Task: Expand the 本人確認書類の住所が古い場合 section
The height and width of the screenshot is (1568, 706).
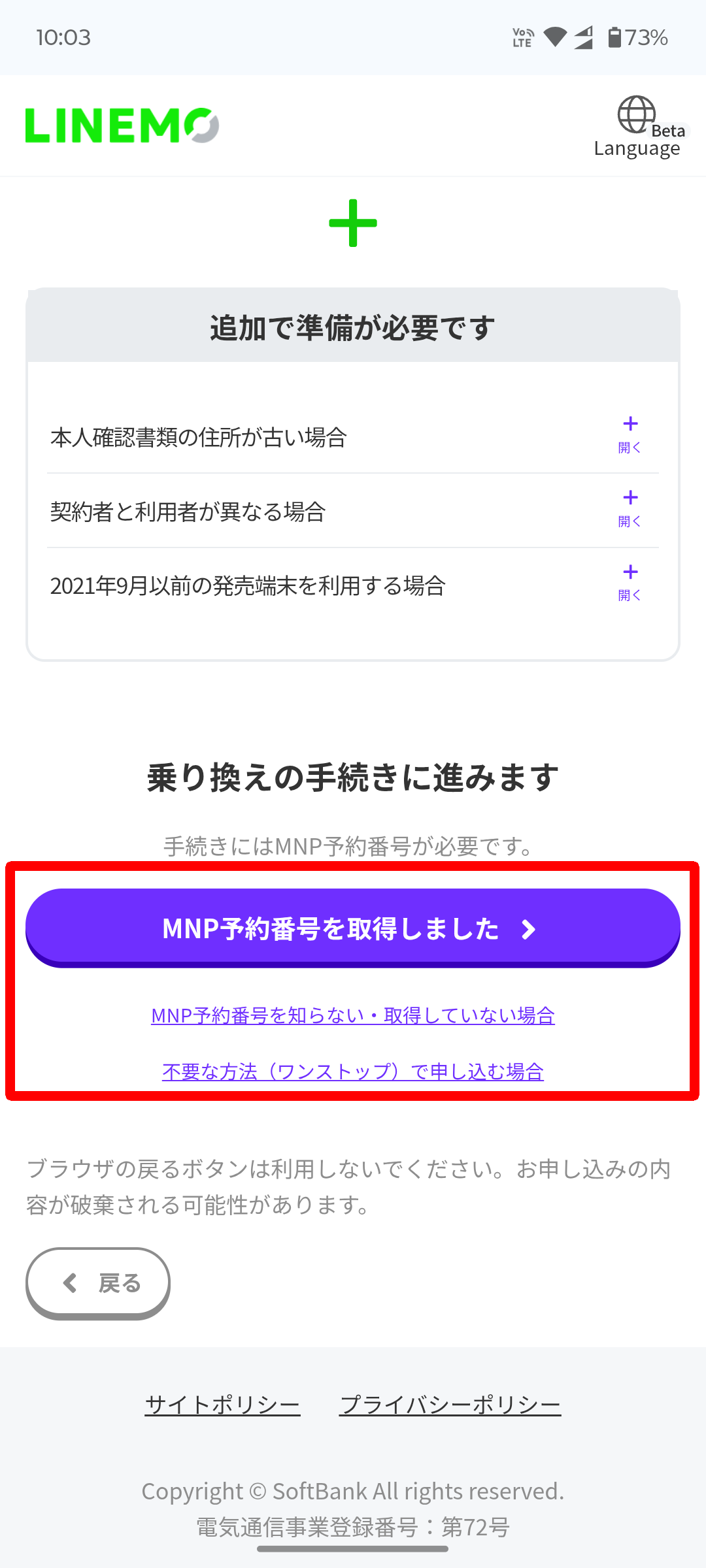Action: (630, 433)
